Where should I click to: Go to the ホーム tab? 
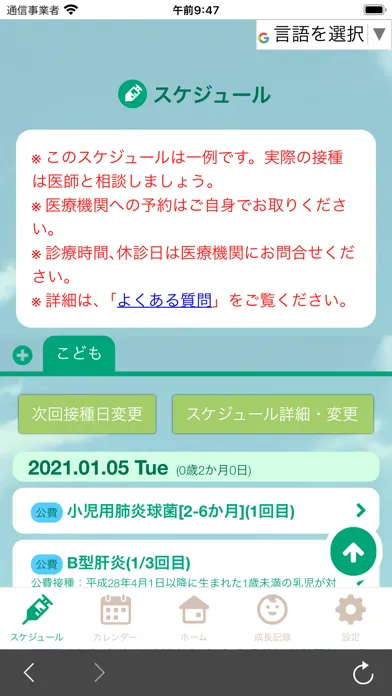click(x=194, y=618)
